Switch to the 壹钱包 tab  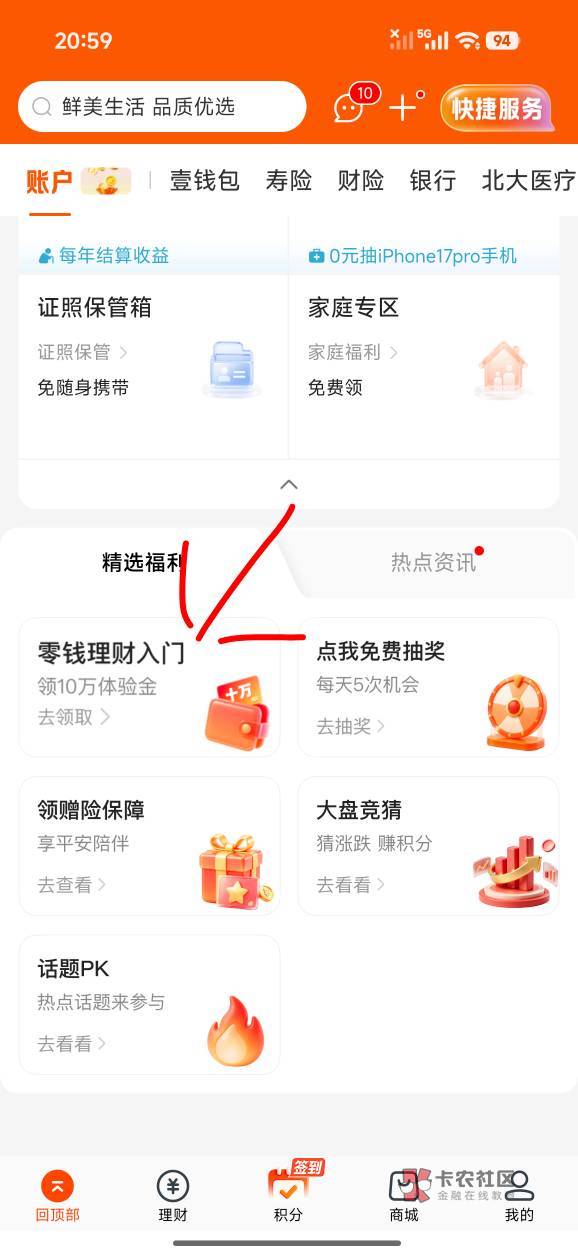[x=204, y=181]
